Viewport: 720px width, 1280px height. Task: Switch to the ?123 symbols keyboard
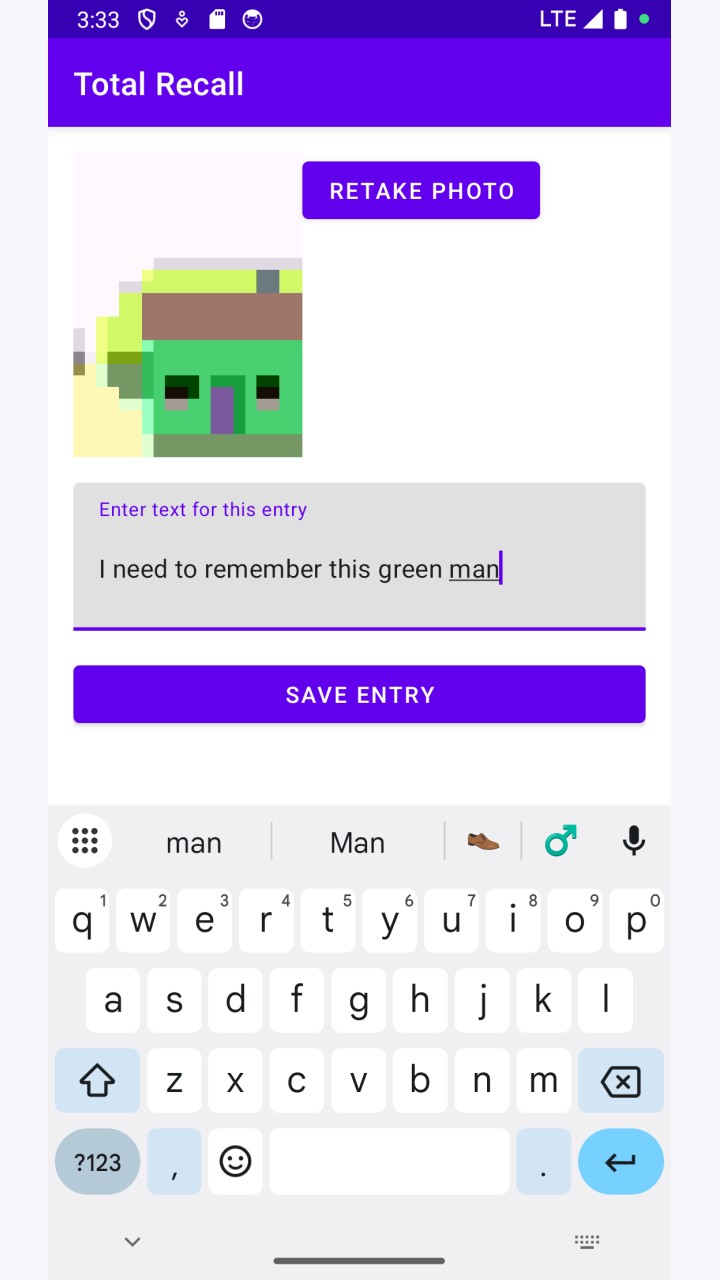[x=98, y=1161]
